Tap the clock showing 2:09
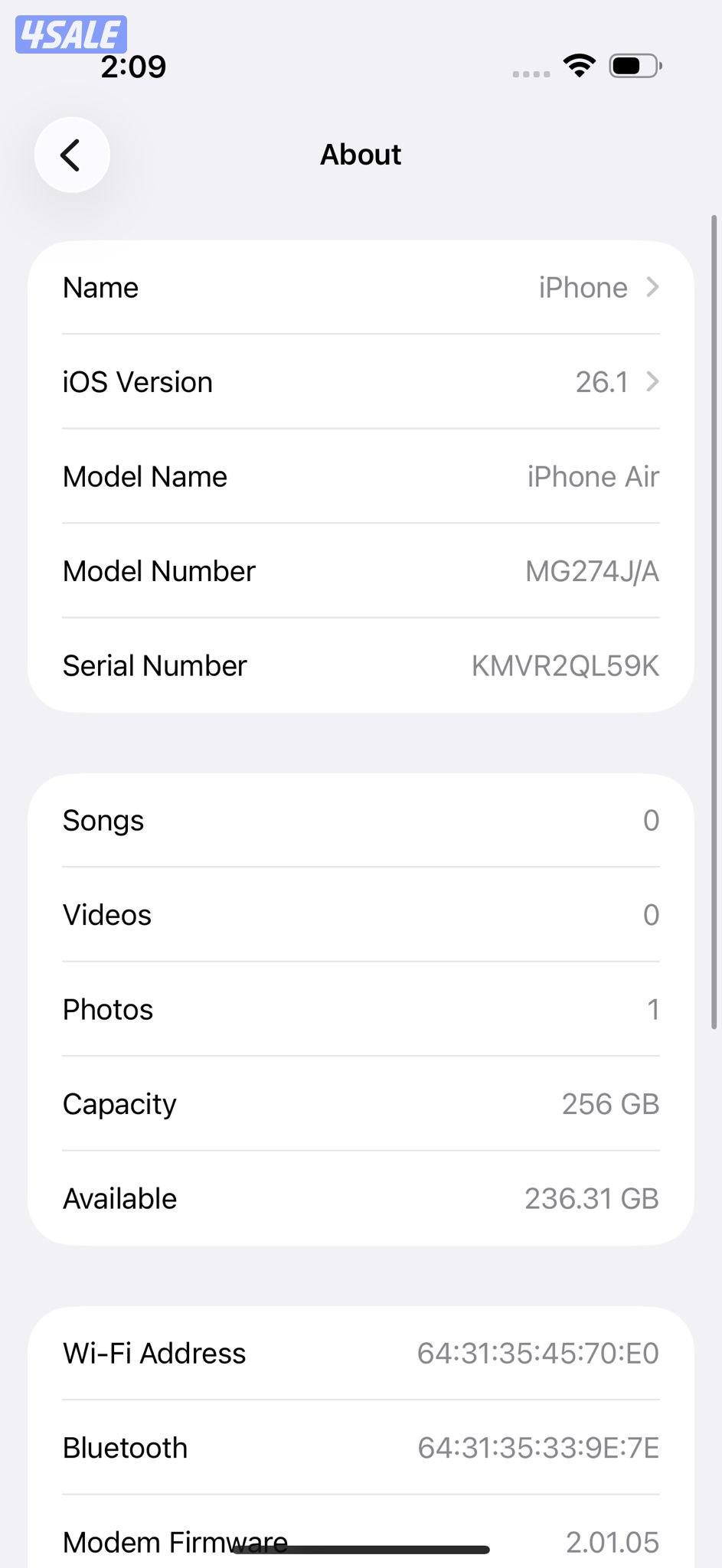 133,67
